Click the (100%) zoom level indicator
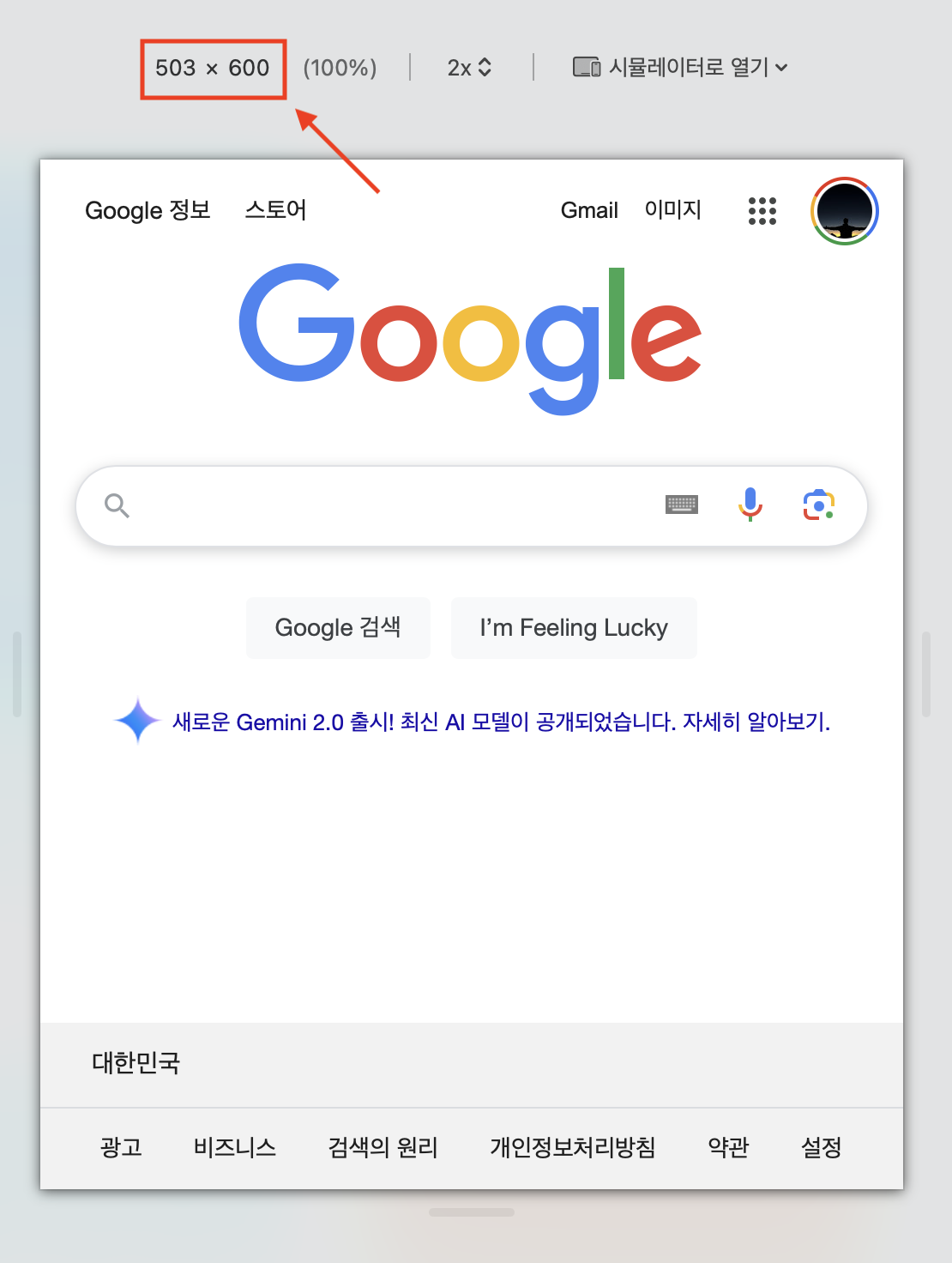The image size is (952, 1263). pos(340,67)
